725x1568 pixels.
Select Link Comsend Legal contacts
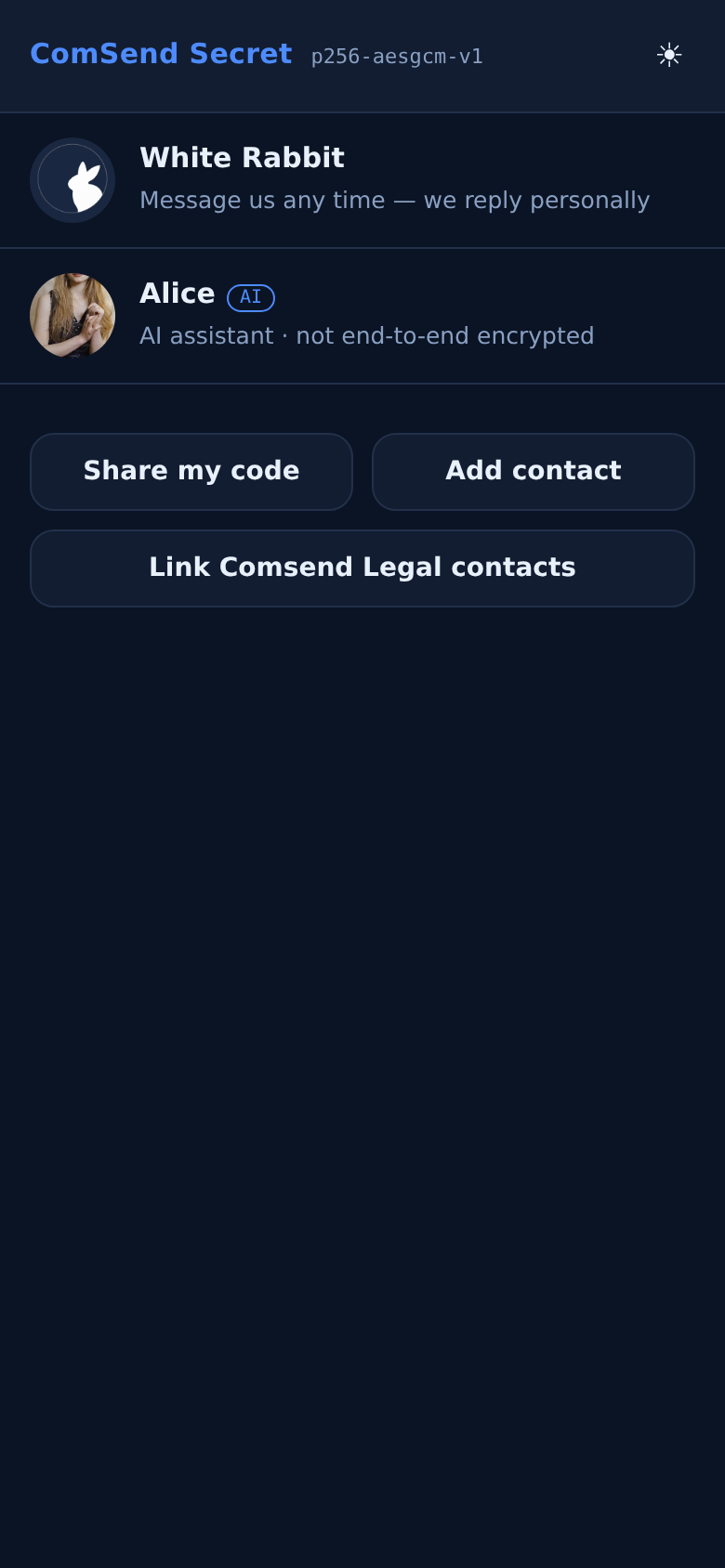[362, 568]
